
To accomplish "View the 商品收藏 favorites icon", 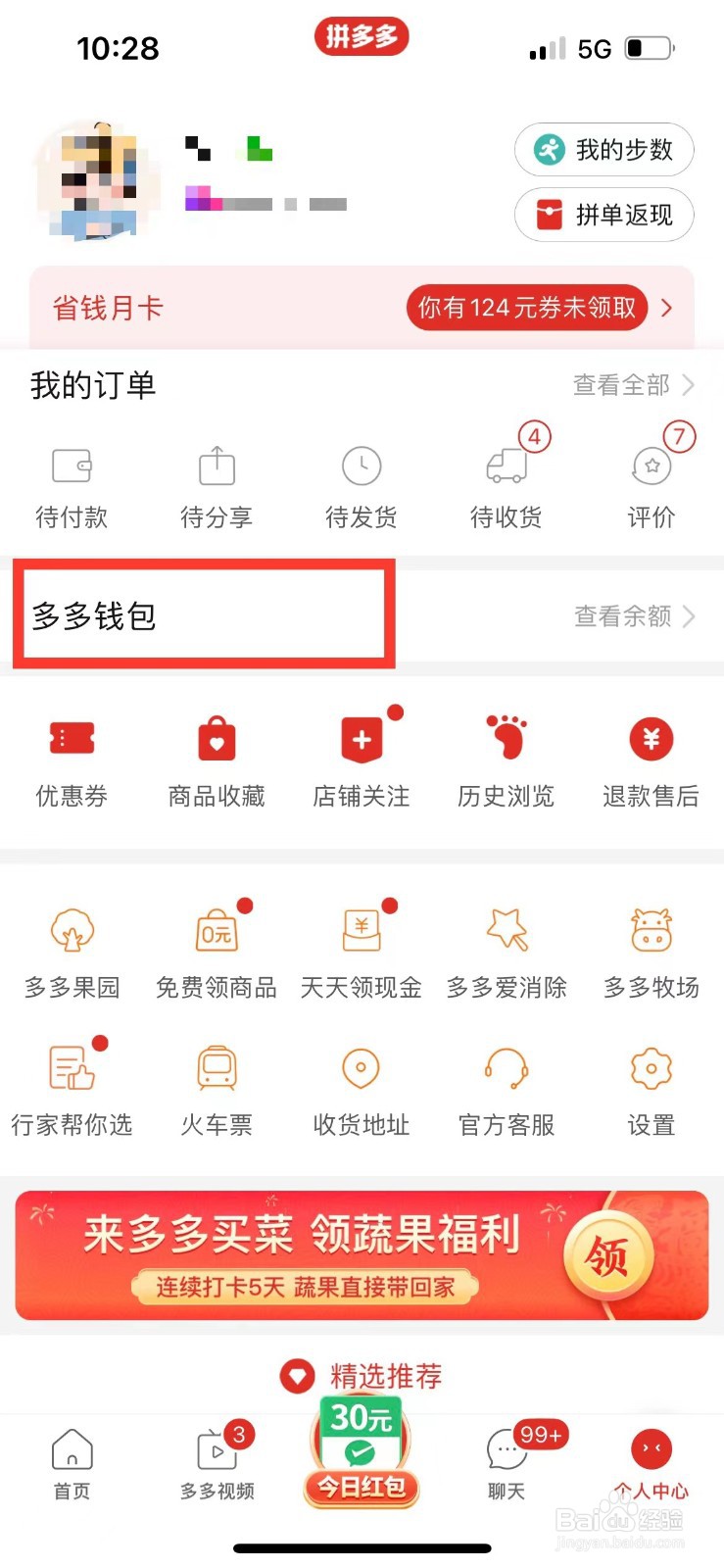I will click(215, 759).
